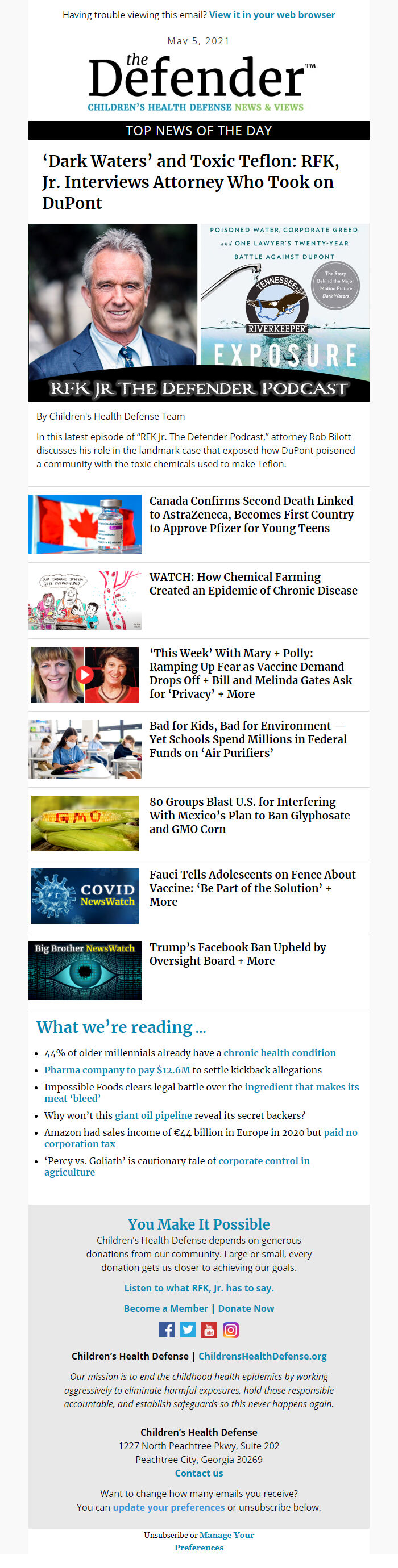The height and width of the screenshot is (1568, 398).
Task: Tap 'update your preferences' link
Action: coord(168,1507)
